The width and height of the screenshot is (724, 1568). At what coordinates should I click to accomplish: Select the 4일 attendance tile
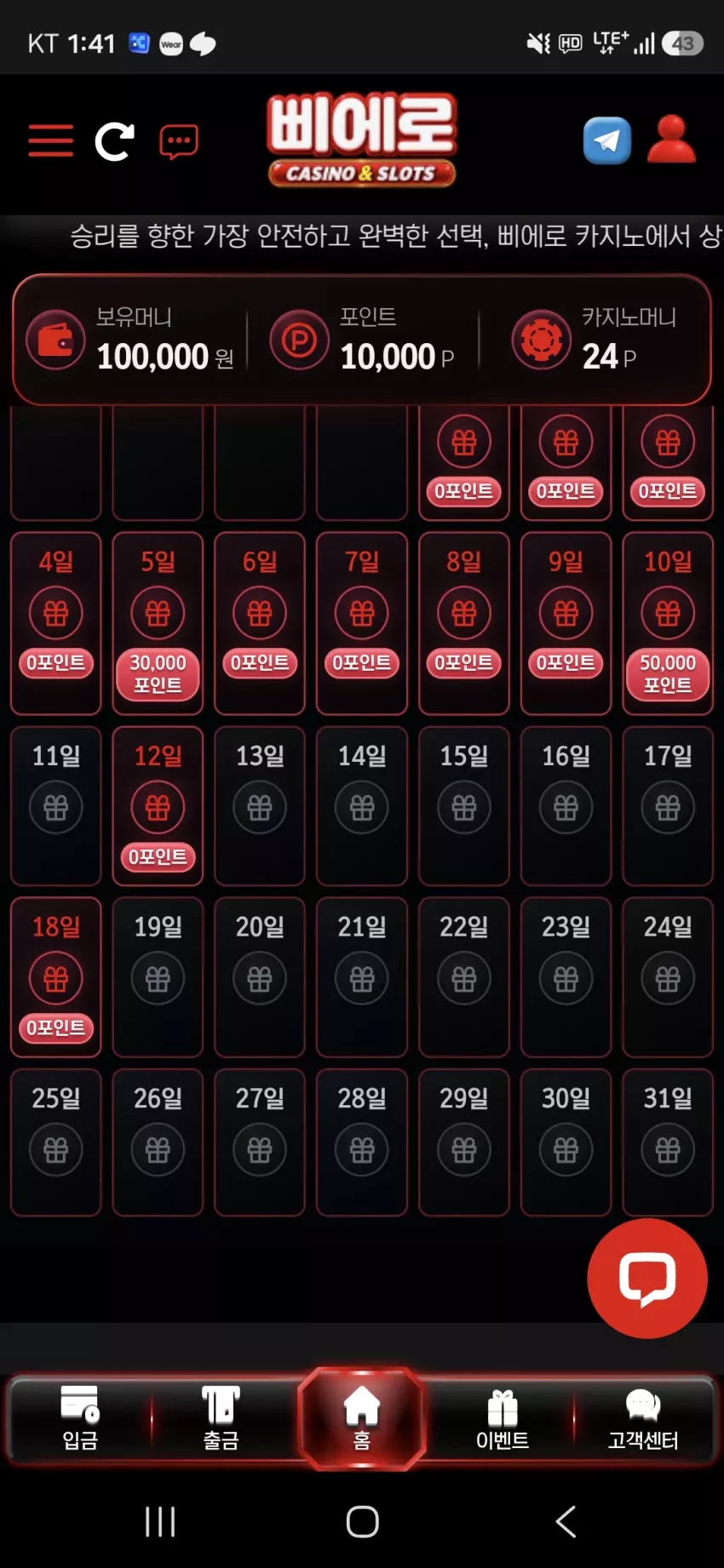56,623
